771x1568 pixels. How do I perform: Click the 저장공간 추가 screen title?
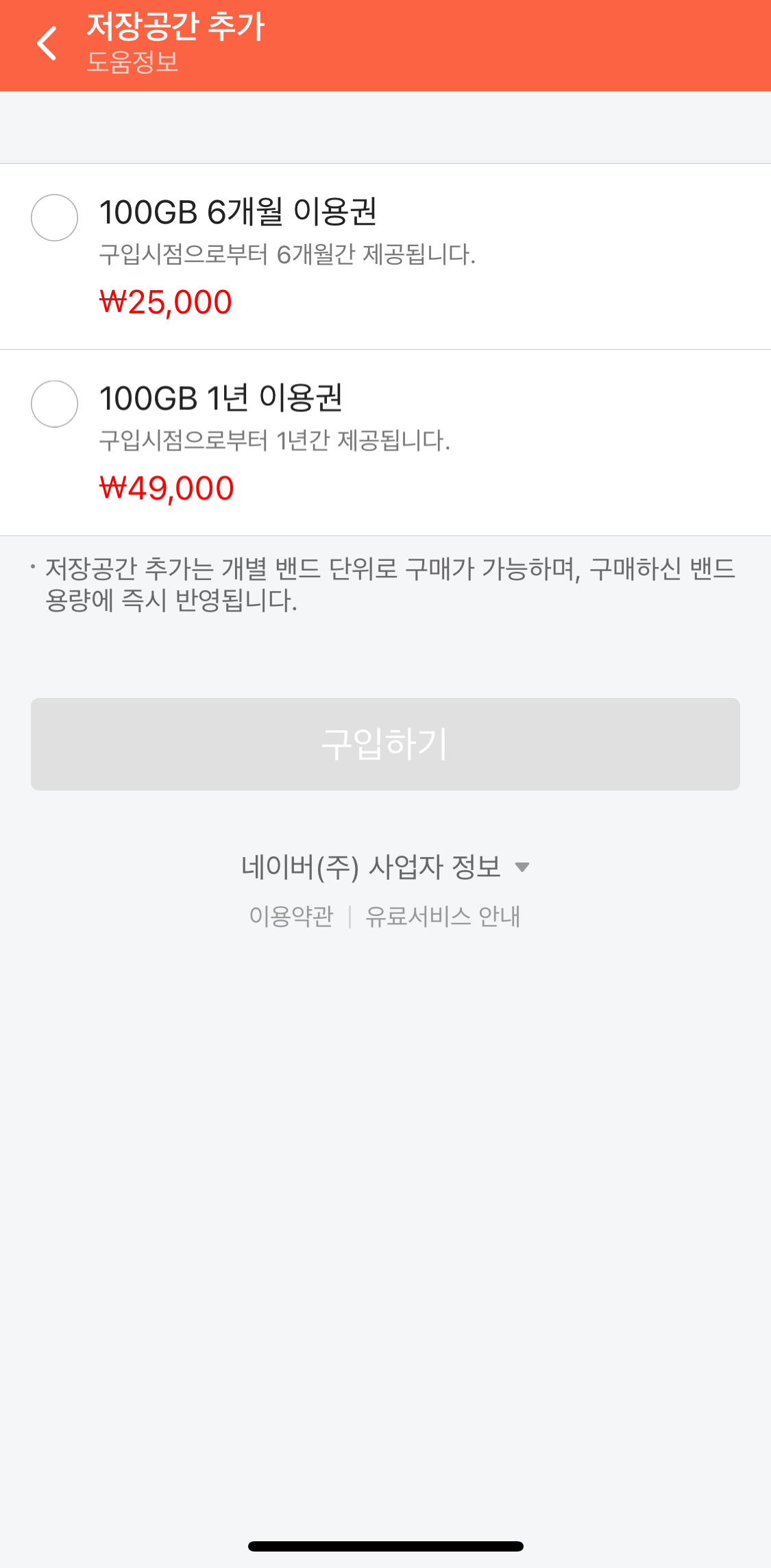tap(175, 29)
